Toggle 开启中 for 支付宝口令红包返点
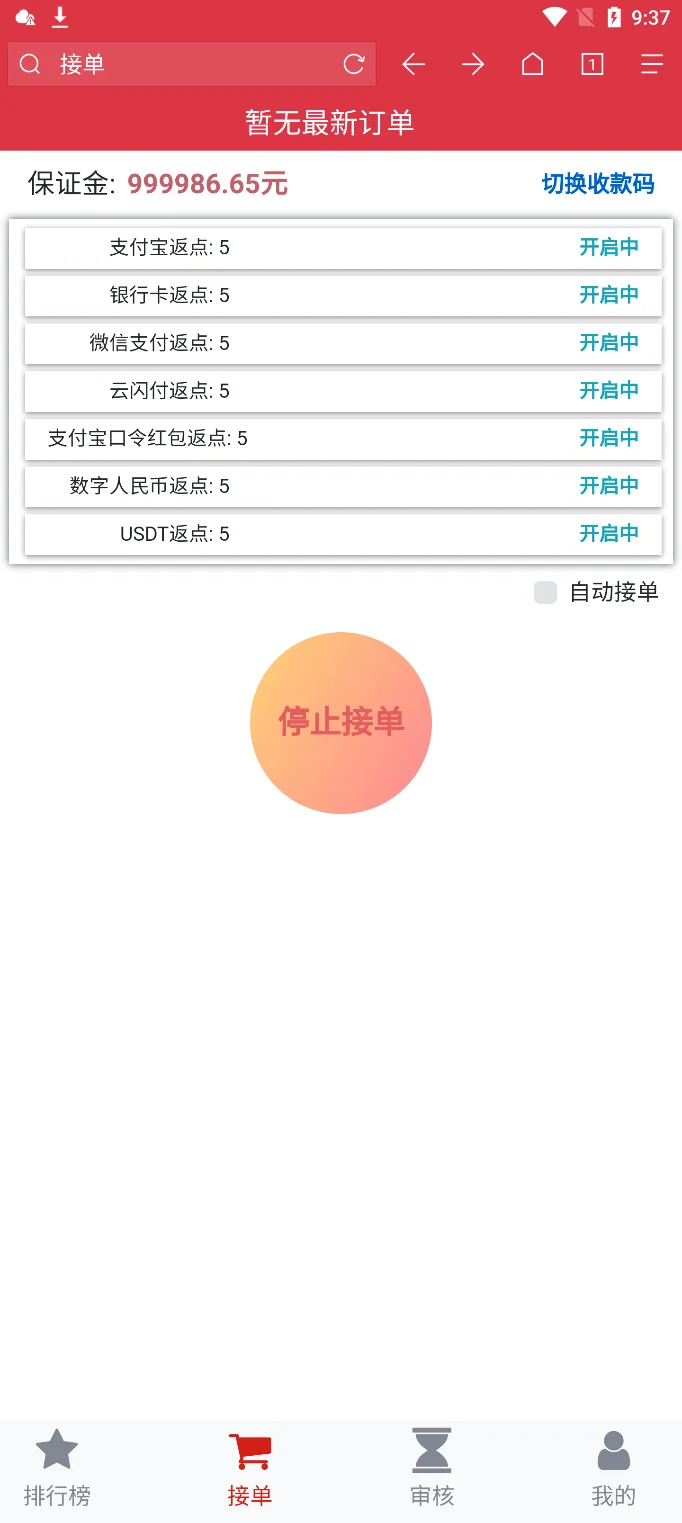Screen dimensions: 682x1523 pos(609,438)
